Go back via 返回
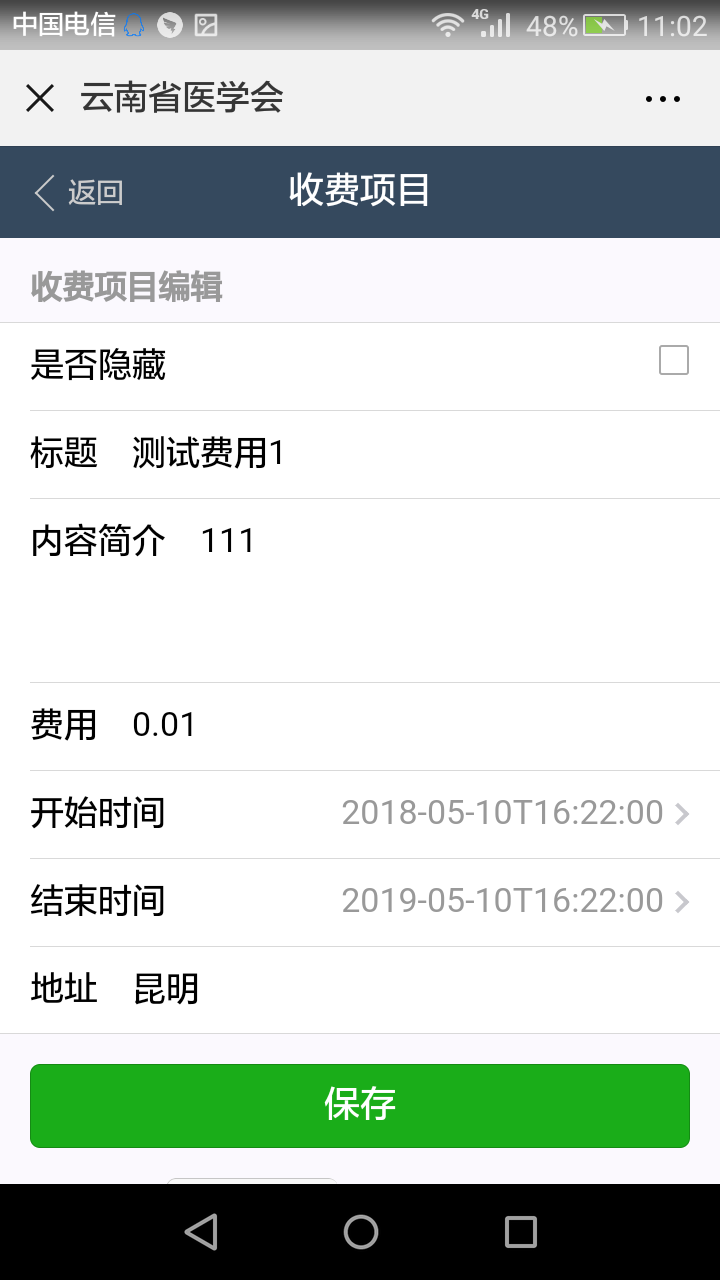The height and width of the screenshot is (1280, 720). point(79,192)
